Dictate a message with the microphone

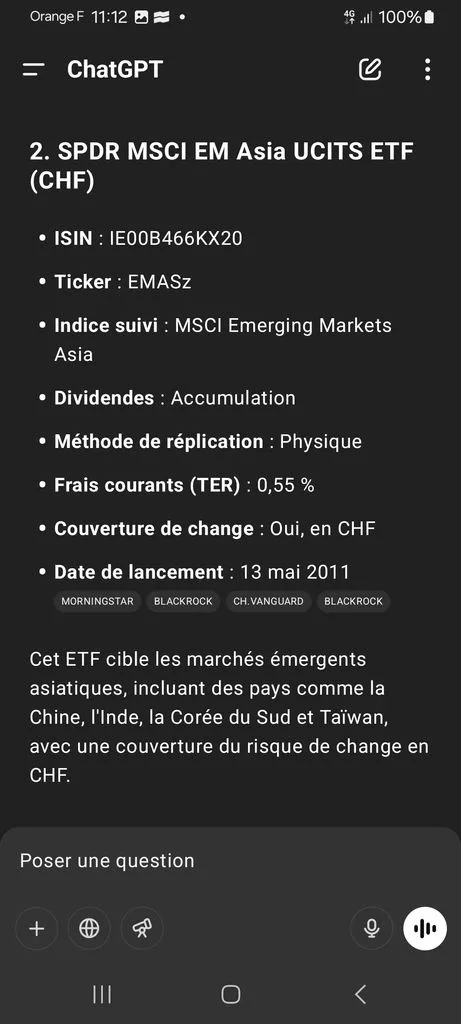pyautogui.click(x=372, y=928)
